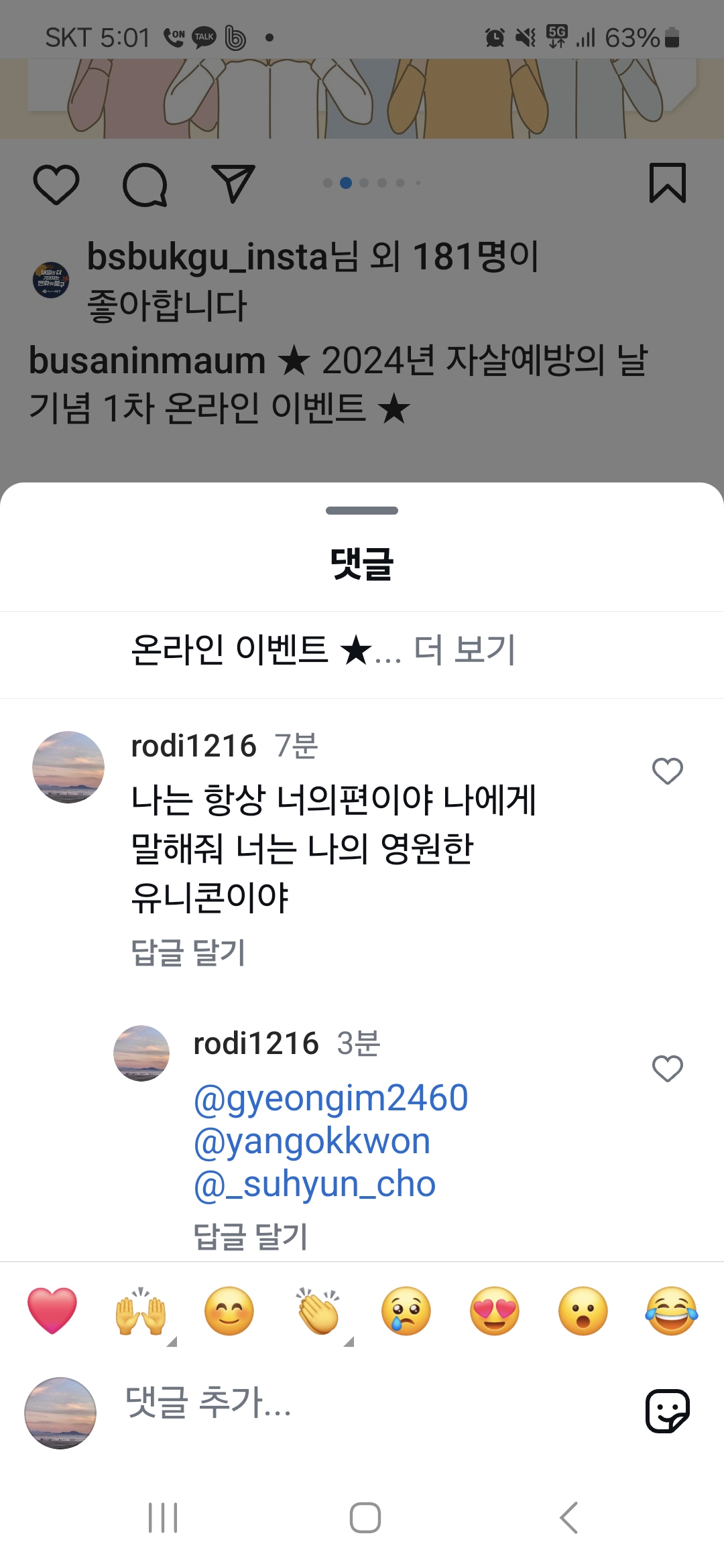Focus the 댓글 추가 comment field

click(362, 1402)
